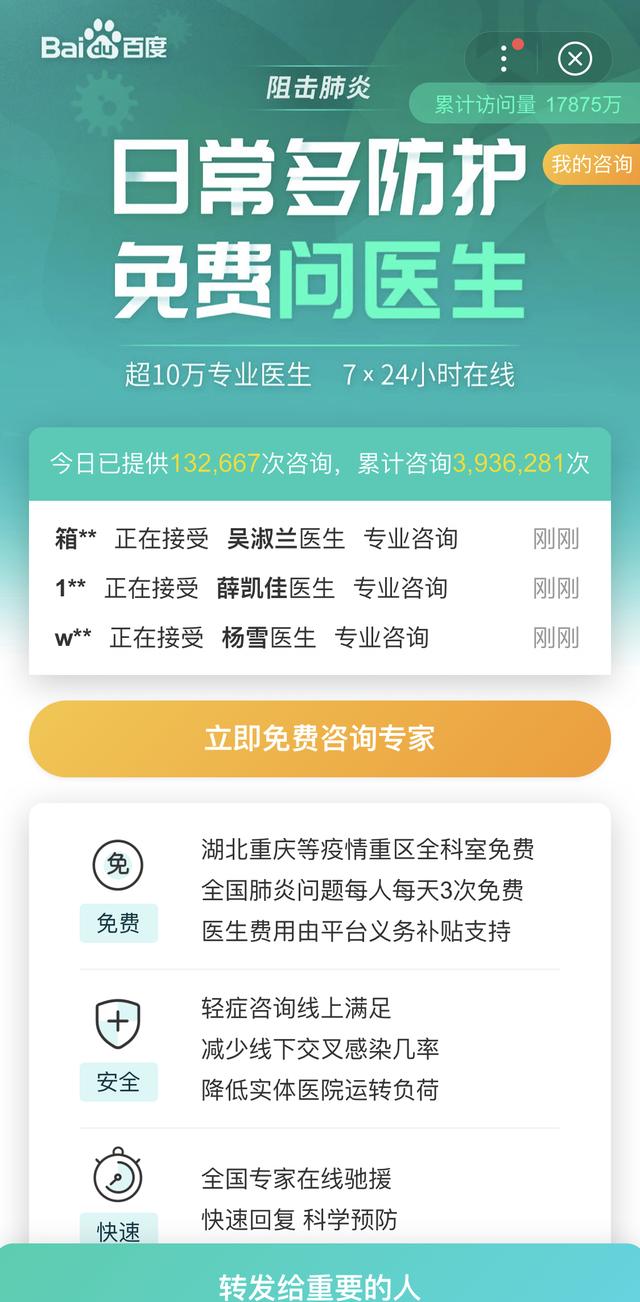This screenshot has width=640, height=1302.
Task: Open 我的咨询 (my consultations)
Action: tap(592, 164)
